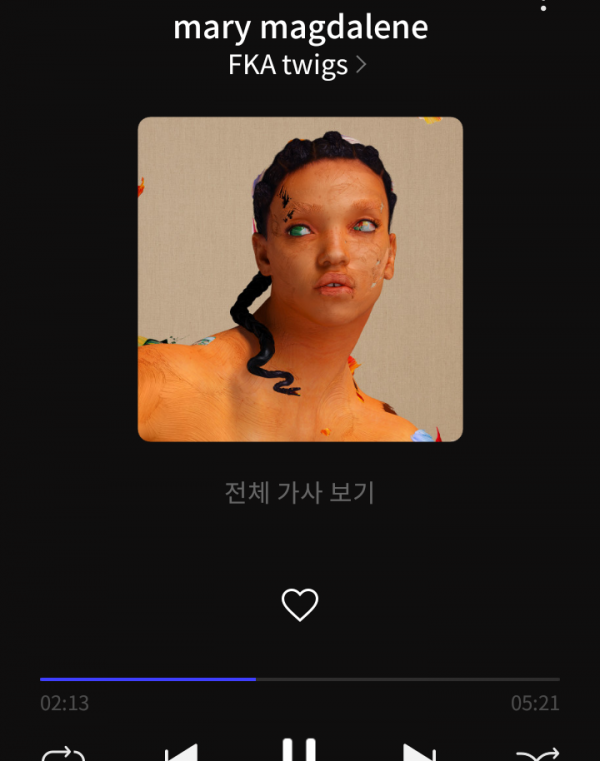Seek using the playback progress bar
Screen dimensions: 600x761
(299, 679)
